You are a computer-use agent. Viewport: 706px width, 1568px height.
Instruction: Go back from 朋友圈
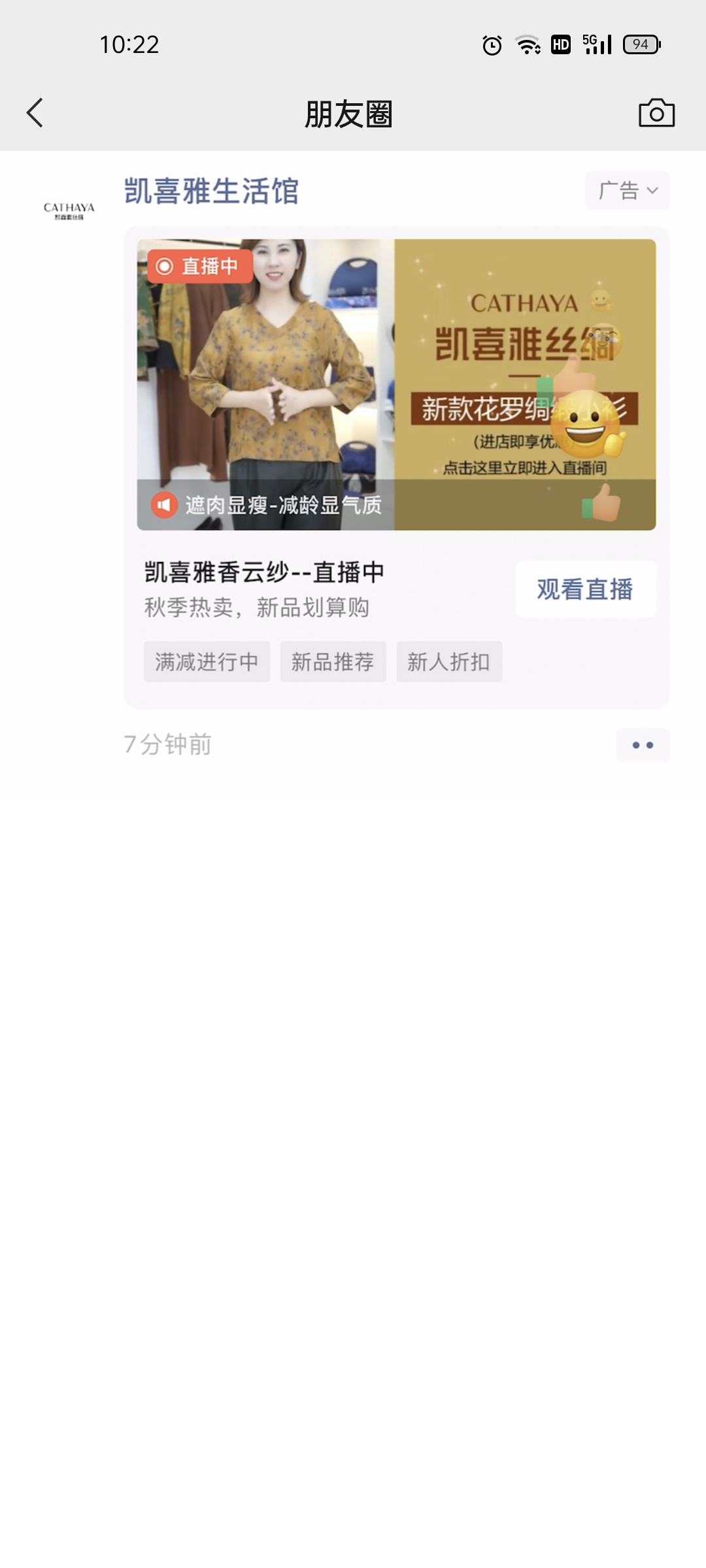pyautogui.click(x=35, y=113)
